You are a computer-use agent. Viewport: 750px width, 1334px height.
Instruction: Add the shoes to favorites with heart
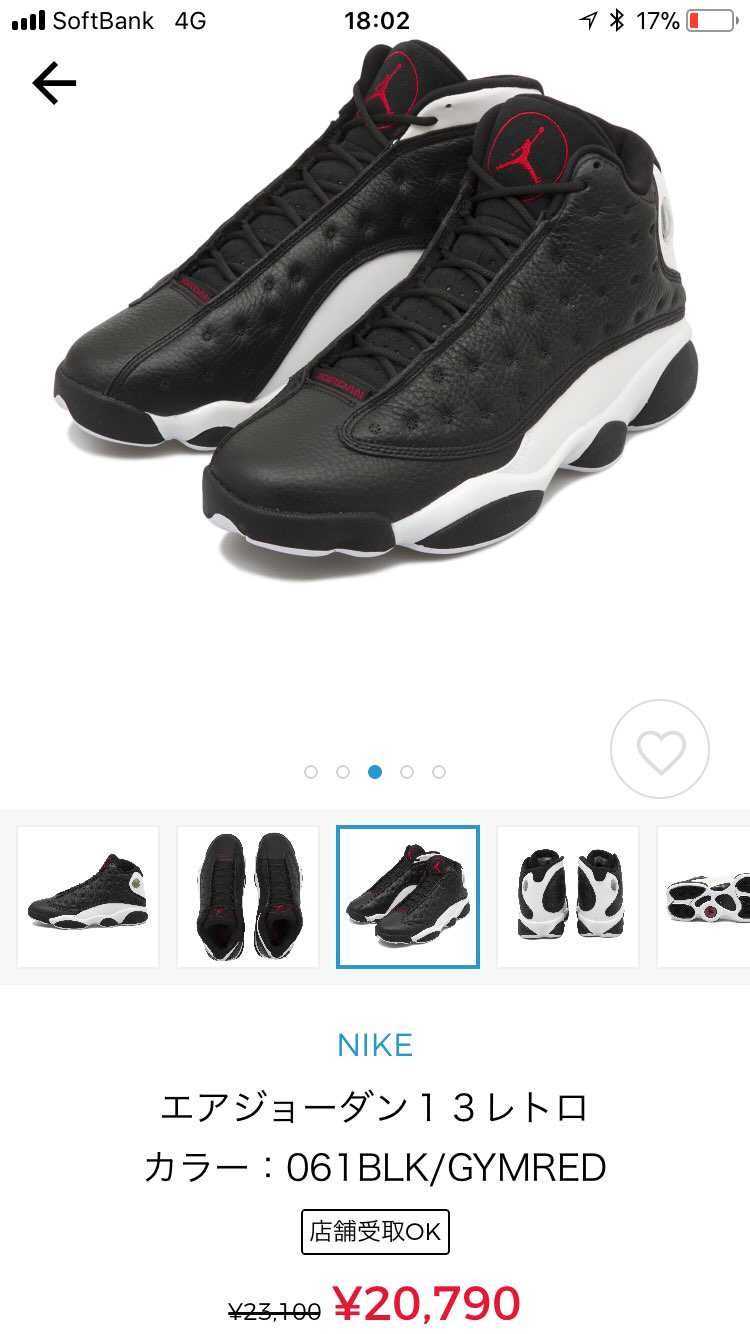coord(660,750)
